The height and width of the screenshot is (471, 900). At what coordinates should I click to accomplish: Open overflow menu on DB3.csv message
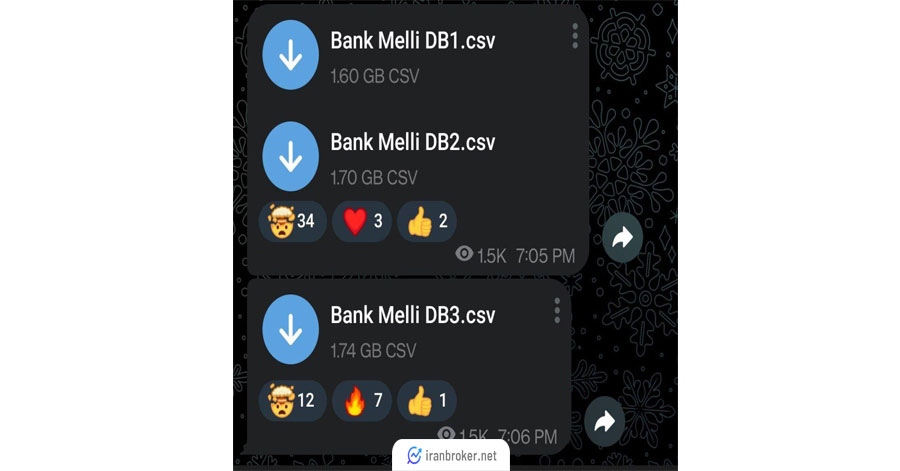pyautogui.click(x=557, y=310)
